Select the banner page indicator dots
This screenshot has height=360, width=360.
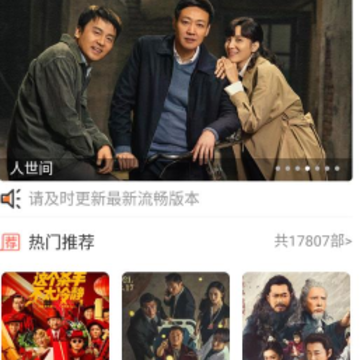click(307, 169)
